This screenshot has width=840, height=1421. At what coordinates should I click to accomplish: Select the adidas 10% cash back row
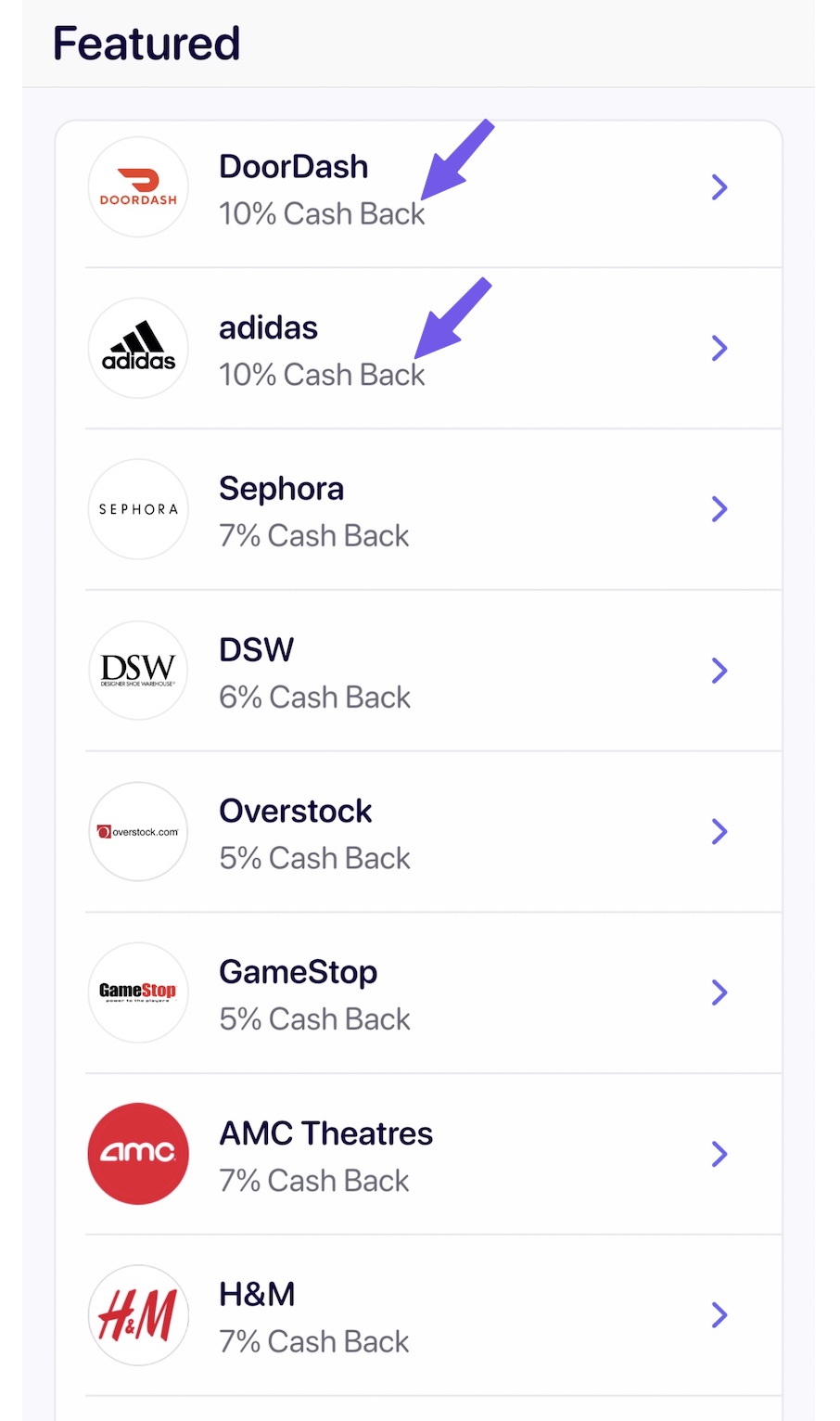pos(417,350)
